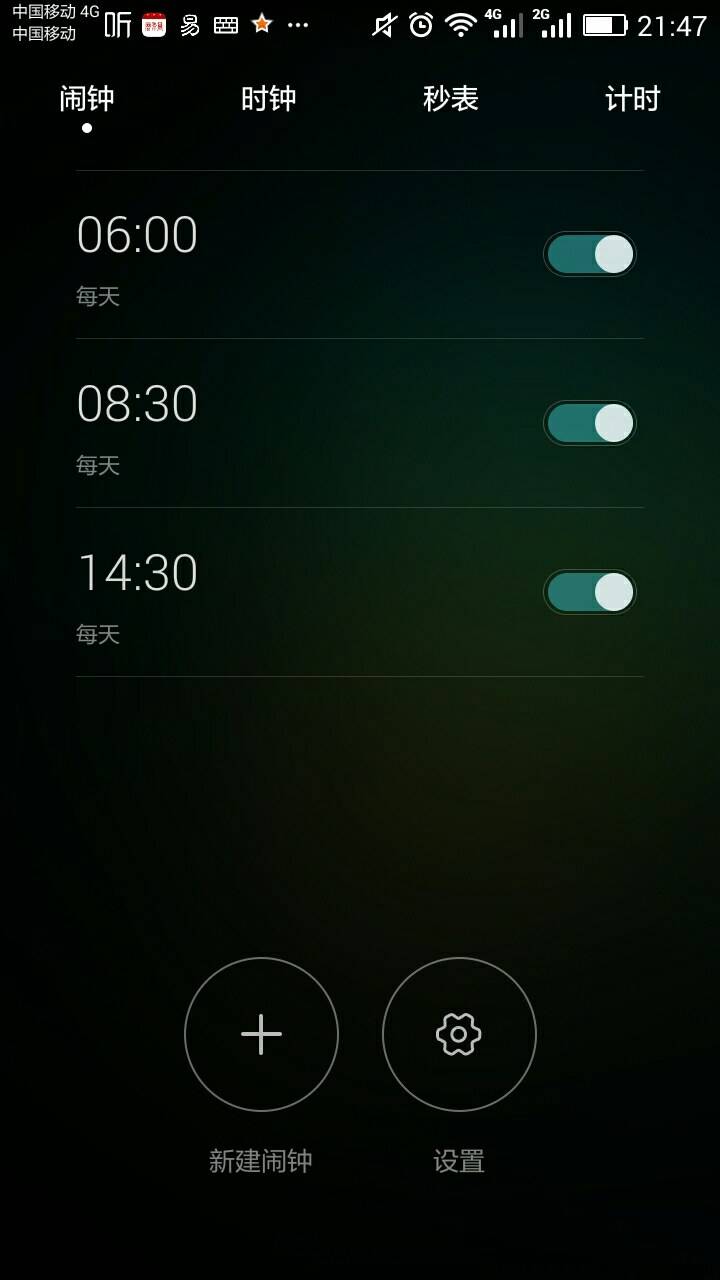Image resolution: width=720 pixels, height=1280 pixels.
Task: Open alarm 设置 settings
Action: 459,1034
